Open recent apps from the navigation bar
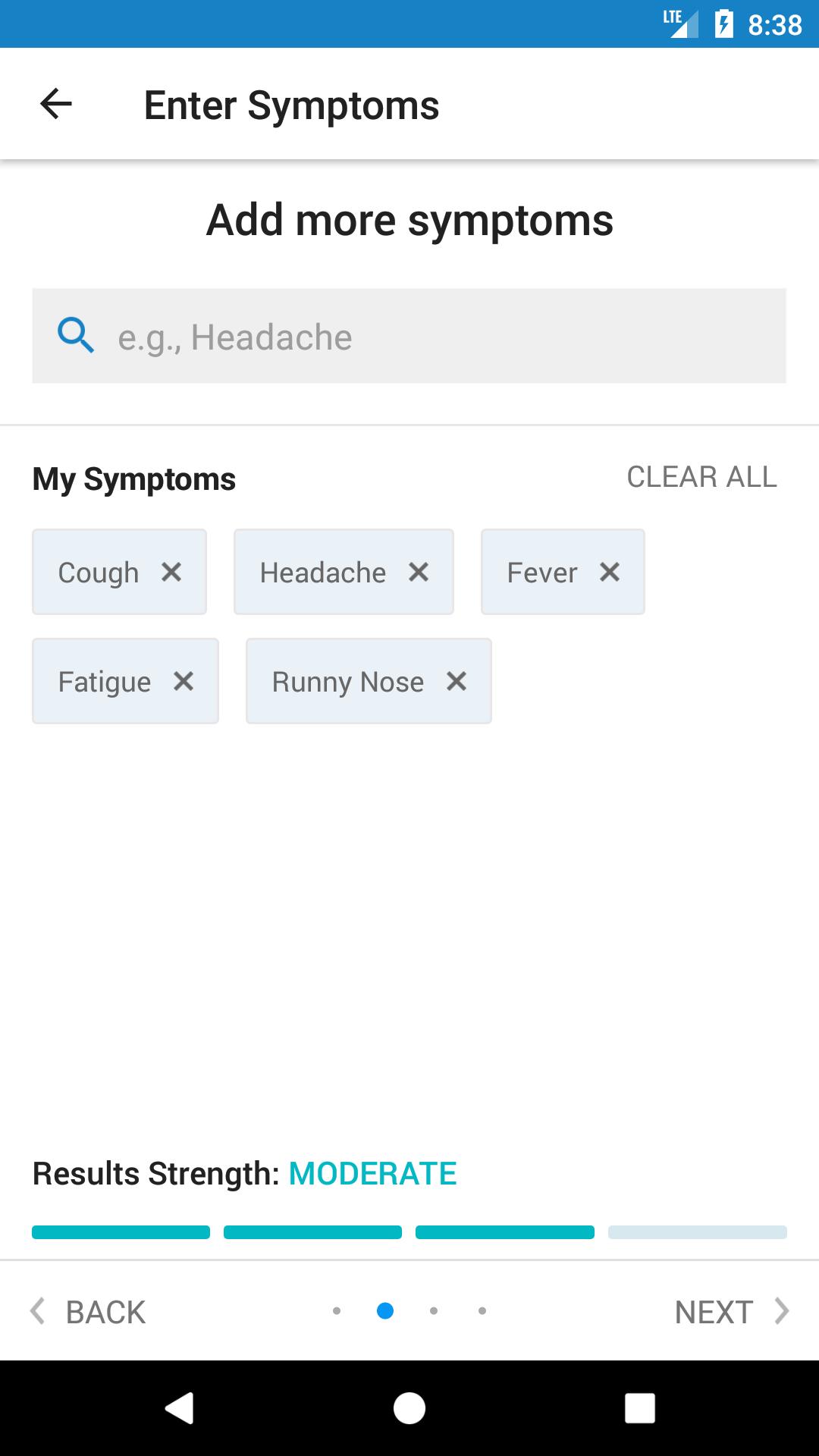Viewport: 819px width, 1456px height. coord(639,1408)
